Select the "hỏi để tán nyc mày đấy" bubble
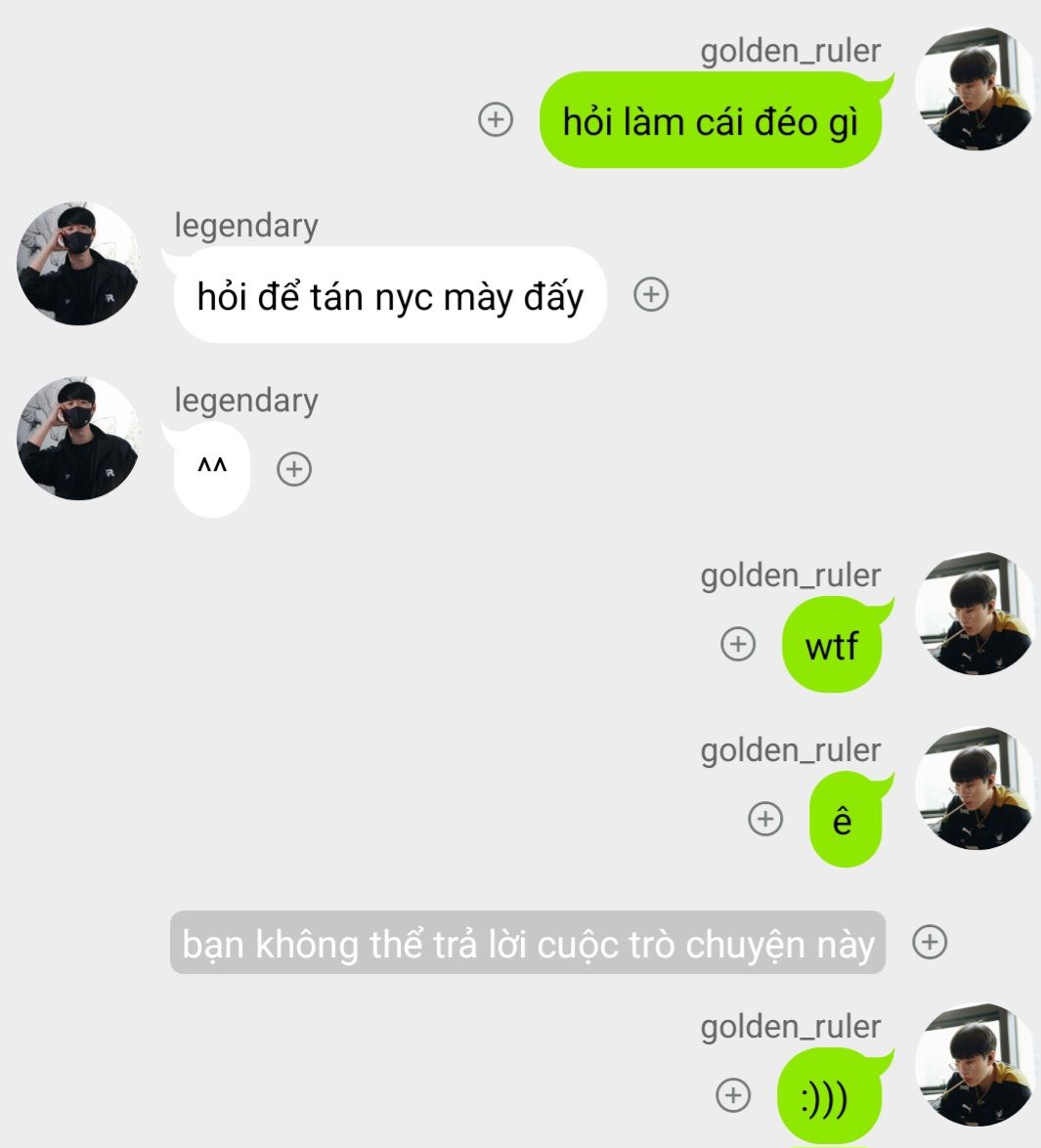Image resolution: width=1041 pixels, height=1148 pixels. point(390,296)
